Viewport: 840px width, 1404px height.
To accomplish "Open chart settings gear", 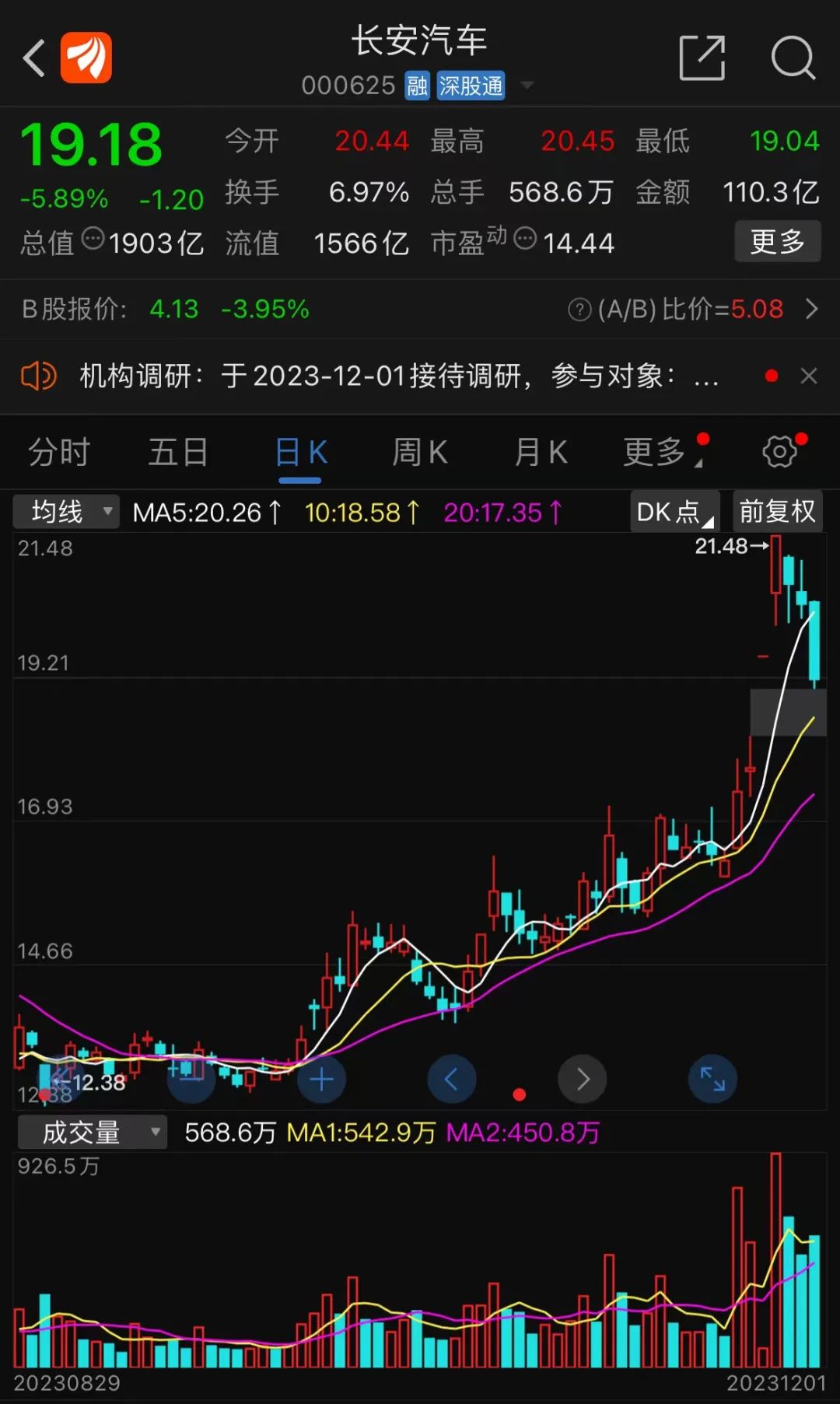I will tap(779, 452).
